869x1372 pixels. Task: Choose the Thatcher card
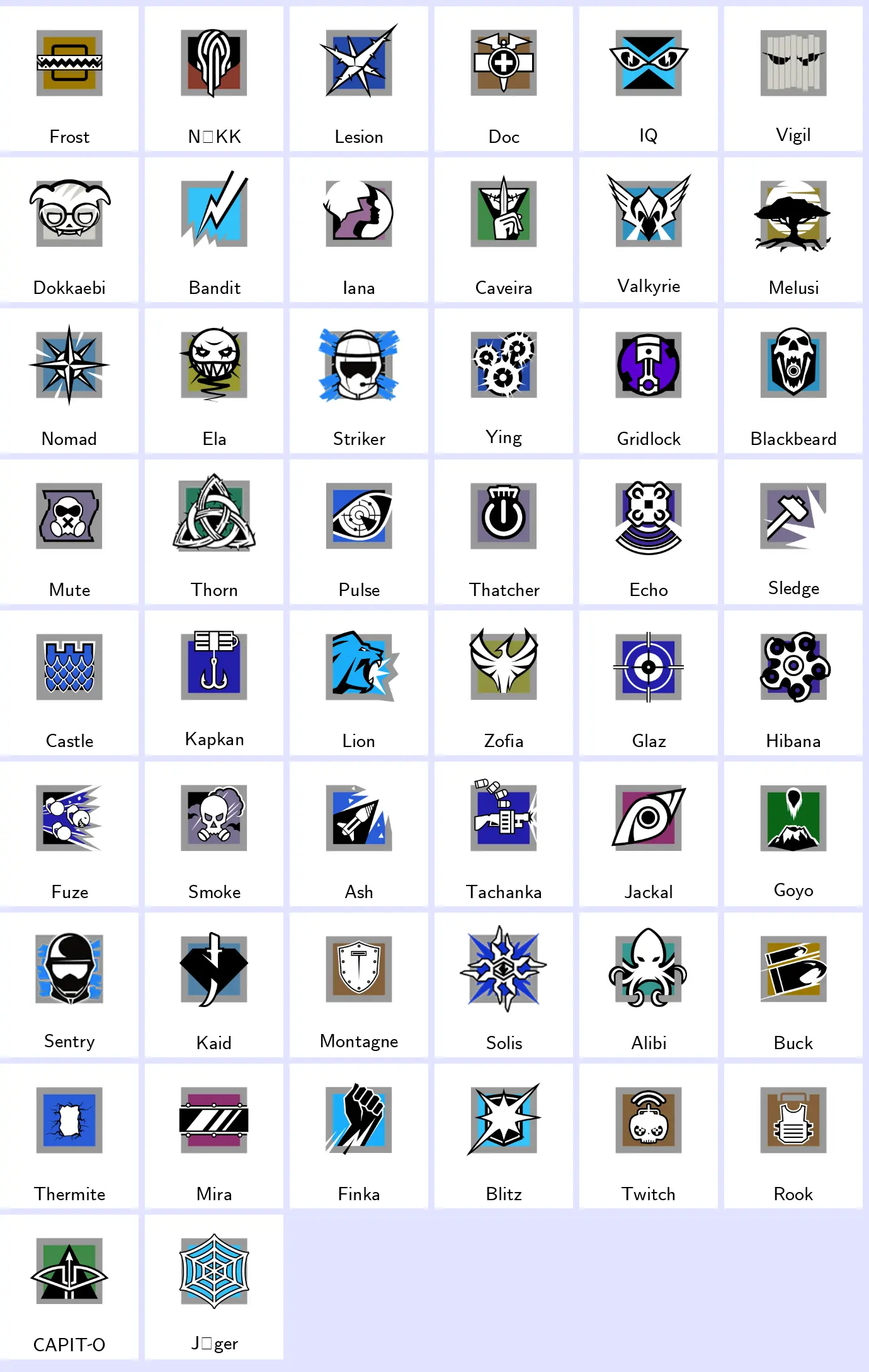pos(504,532)
